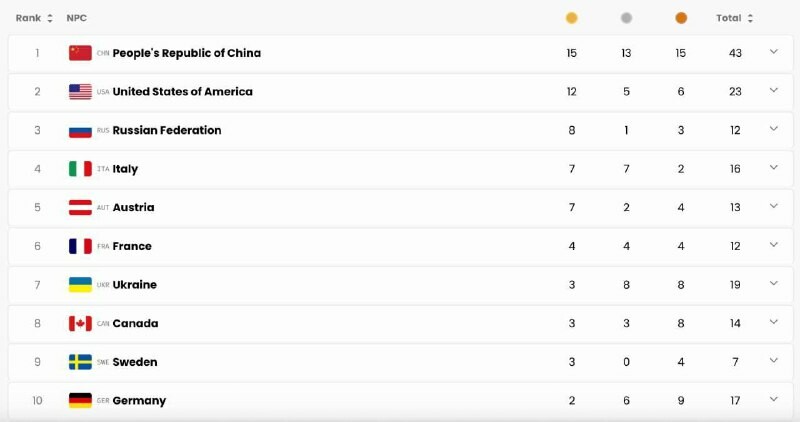This screenshot has height=422, width=800.
Task: Sort by Total medals column
Action: (x=735, y=18)
